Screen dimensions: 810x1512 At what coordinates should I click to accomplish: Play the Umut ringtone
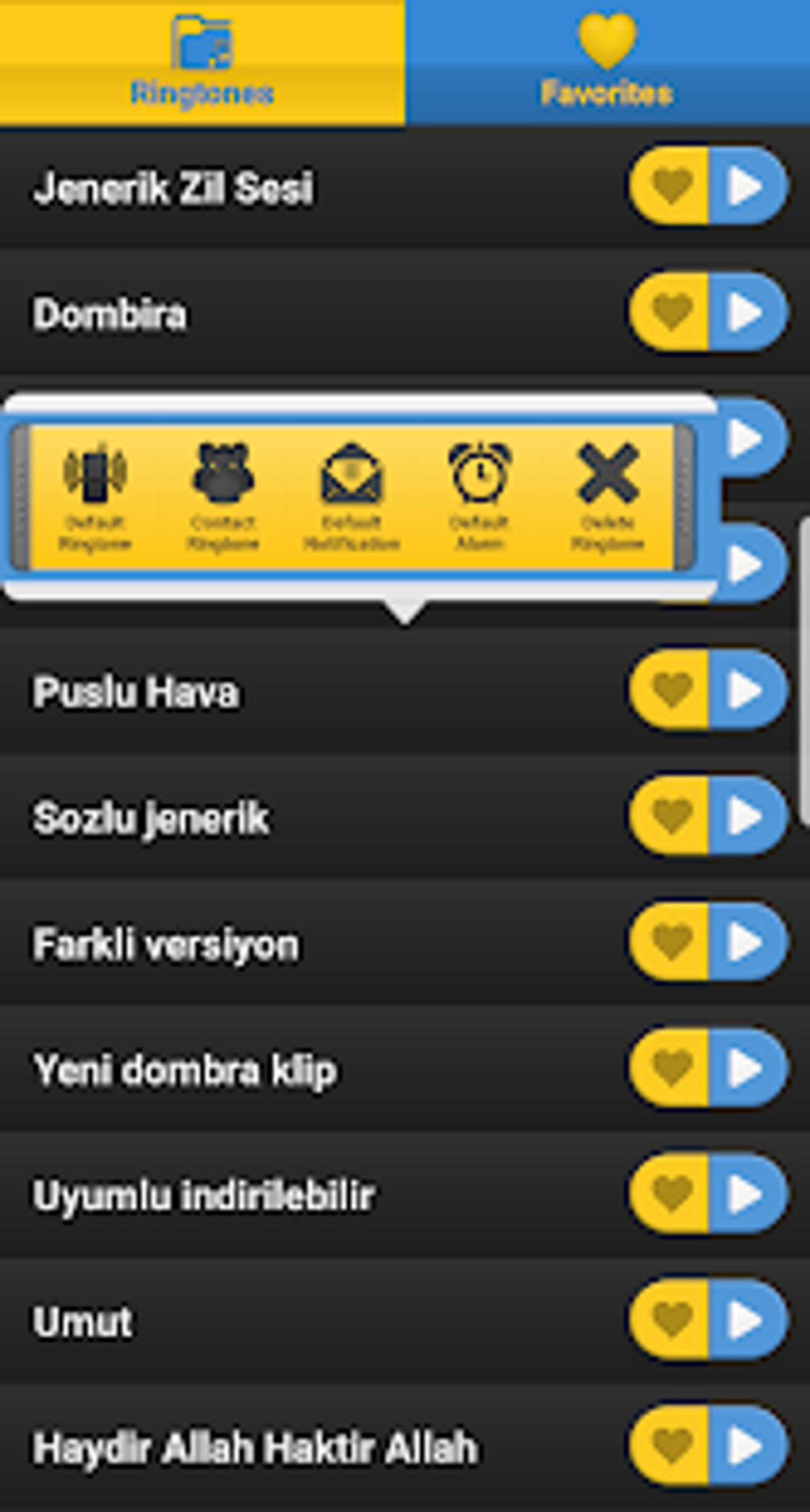(x=746, y=1320)
